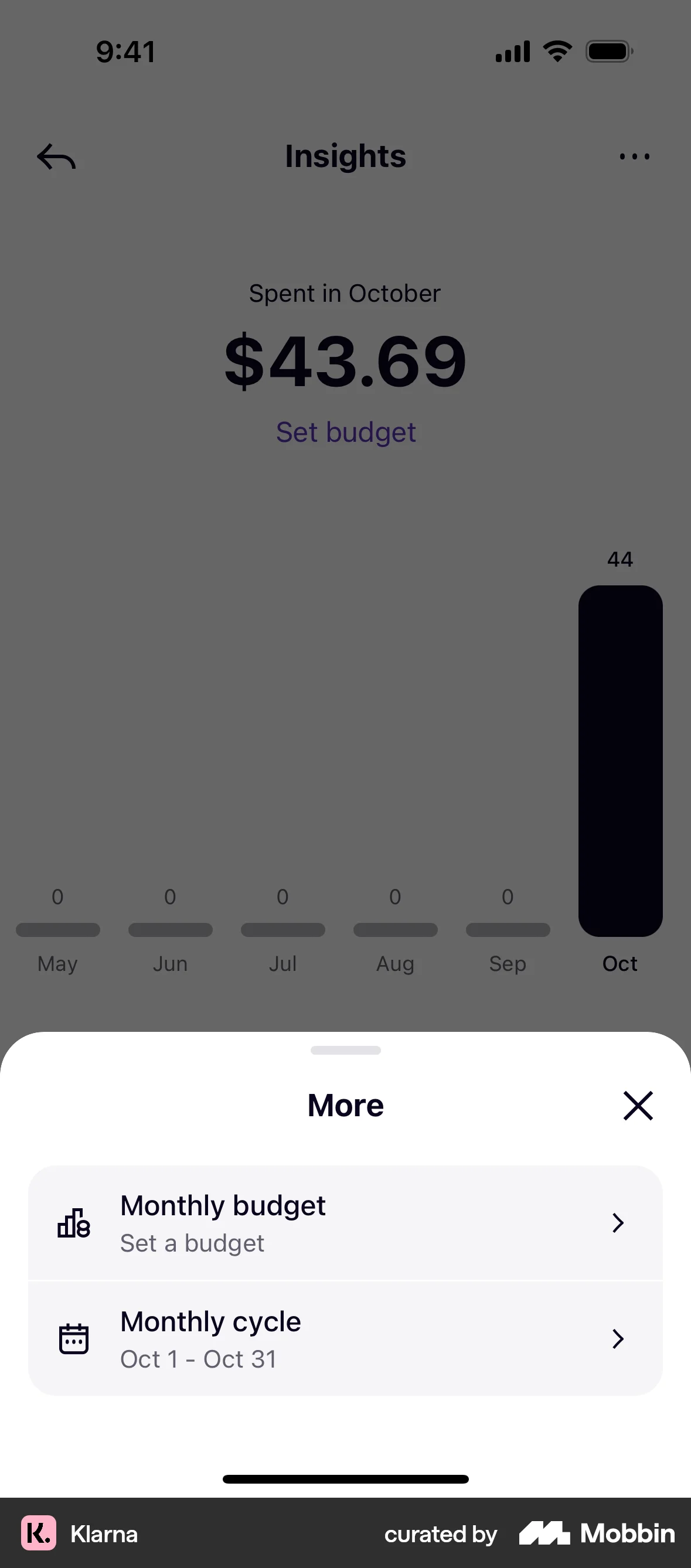Tap the cellular signal icon
This screenshot has height=1568, width=691.
(x=511, y=51)
